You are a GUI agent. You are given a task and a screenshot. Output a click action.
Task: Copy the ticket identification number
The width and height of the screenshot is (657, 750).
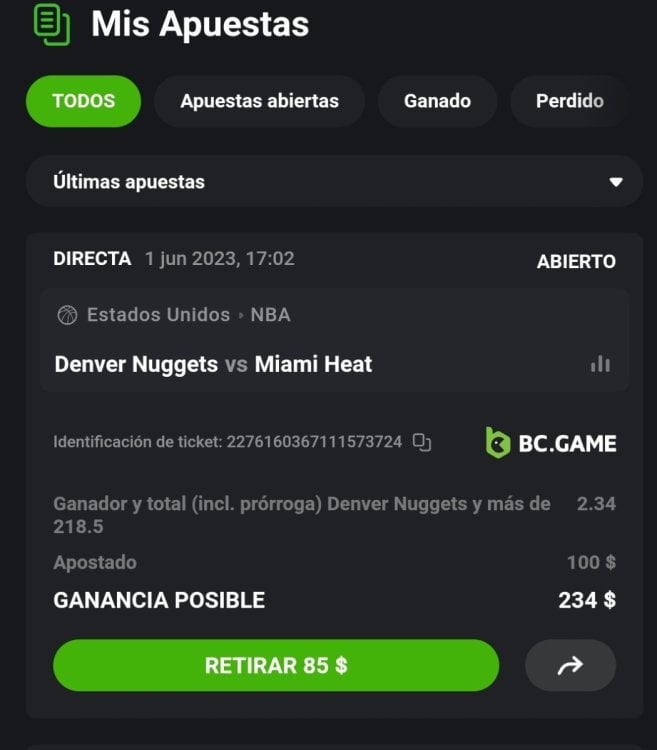point(422,442)
